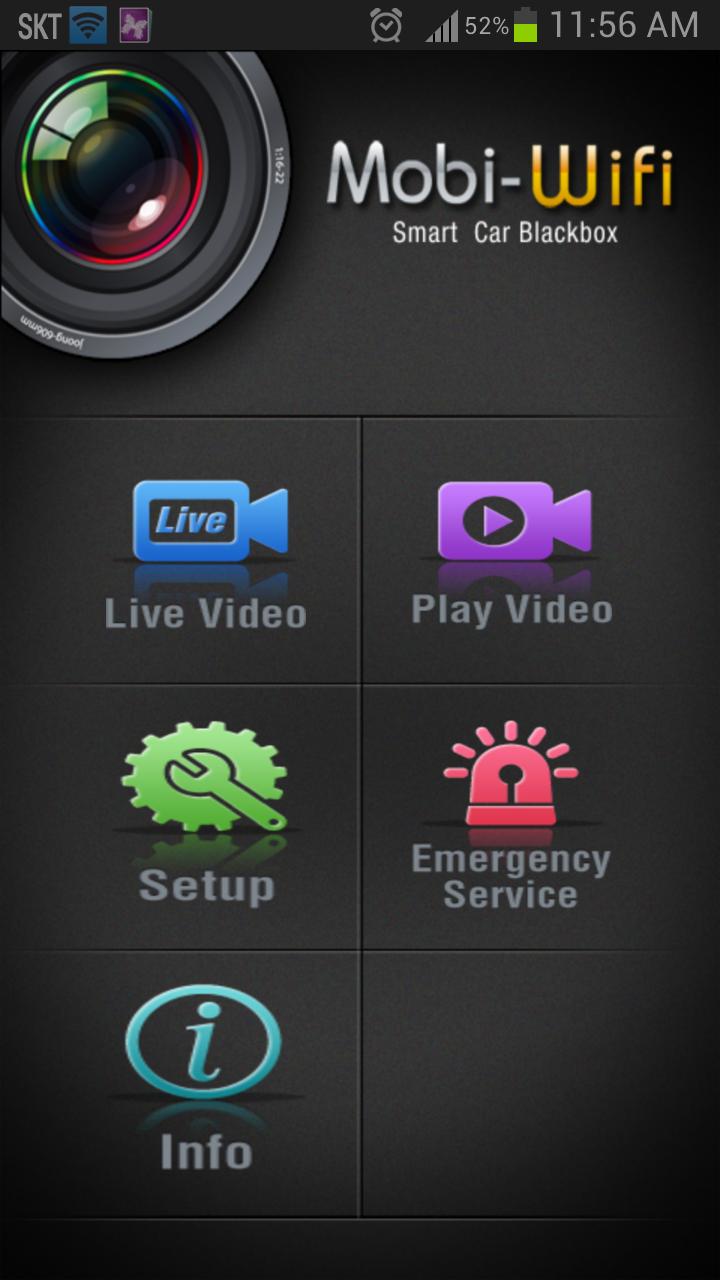Click the Smart Car Blackbox subtitle
The image size is (720, 1280).
pyautogui.click(x=505, y=232)
